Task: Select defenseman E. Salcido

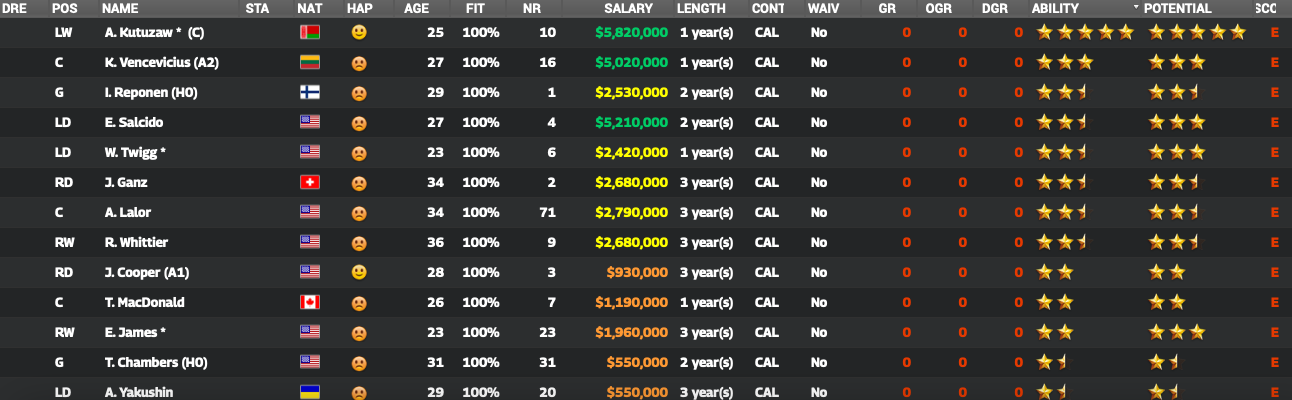Action: tap(133, 123)
